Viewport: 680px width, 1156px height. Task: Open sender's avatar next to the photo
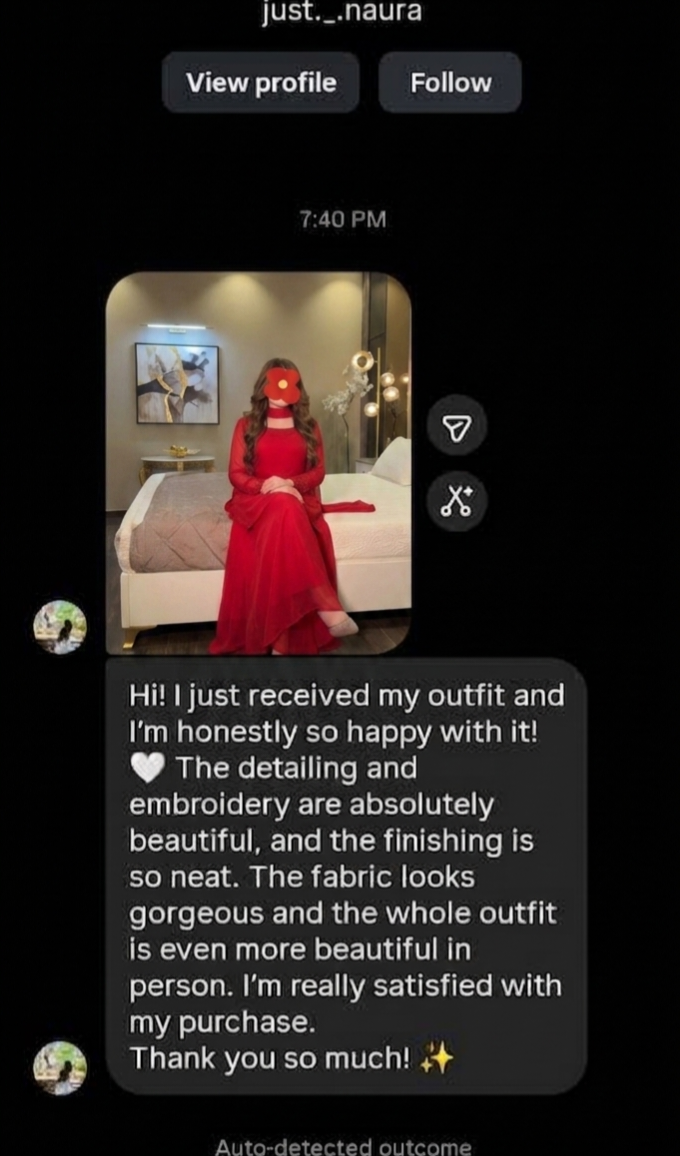coord(60,627)
